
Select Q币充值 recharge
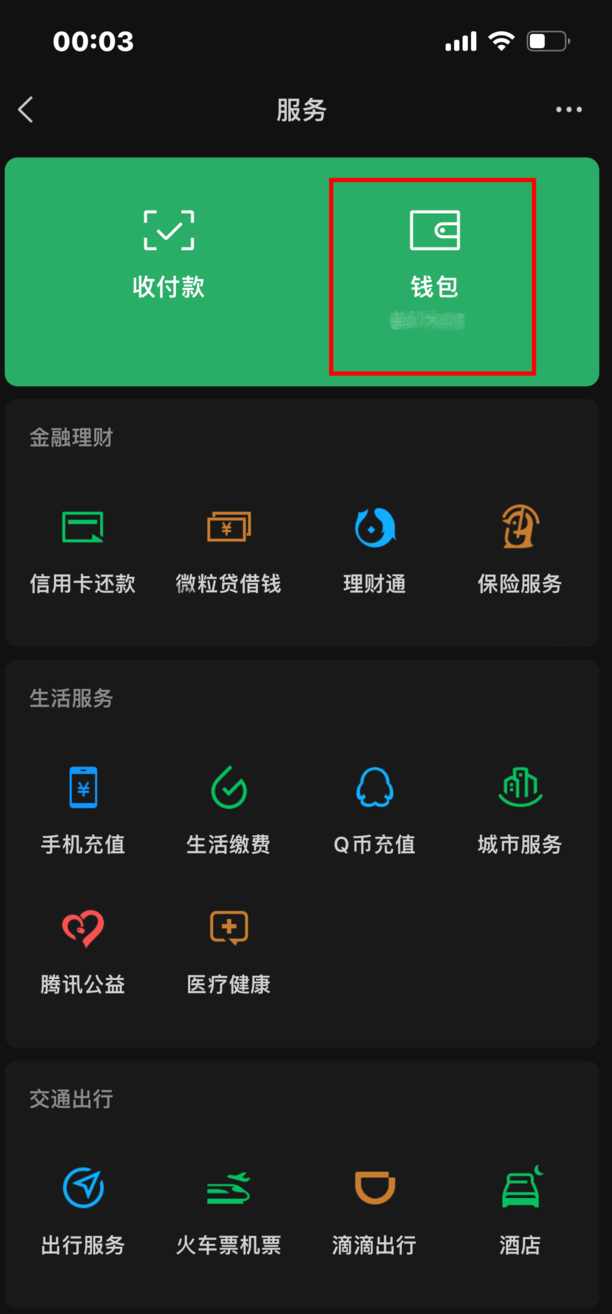(375, 811)
